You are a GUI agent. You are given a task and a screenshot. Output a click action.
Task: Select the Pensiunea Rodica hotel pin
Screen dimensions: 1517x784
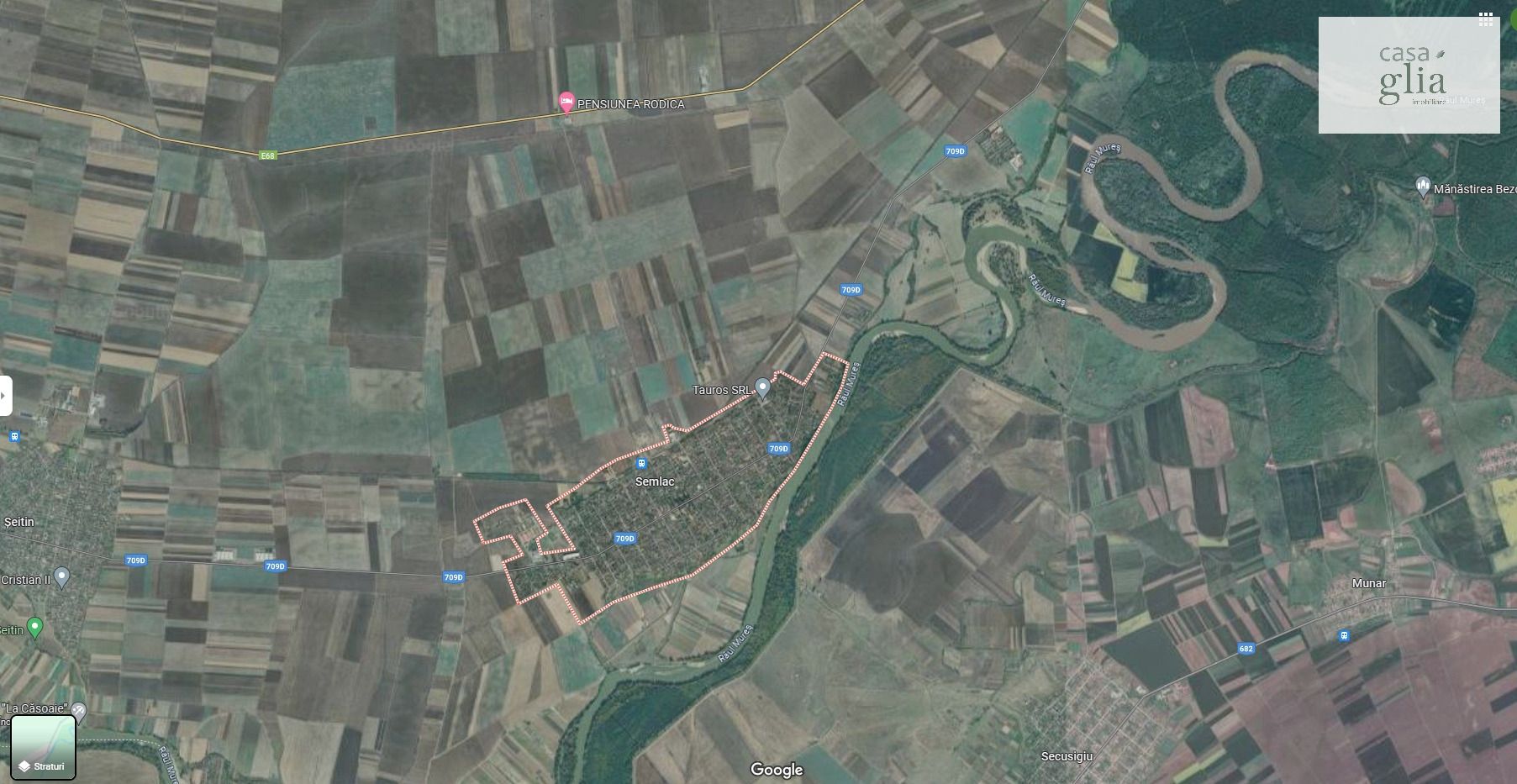click(x=566, y=103)
